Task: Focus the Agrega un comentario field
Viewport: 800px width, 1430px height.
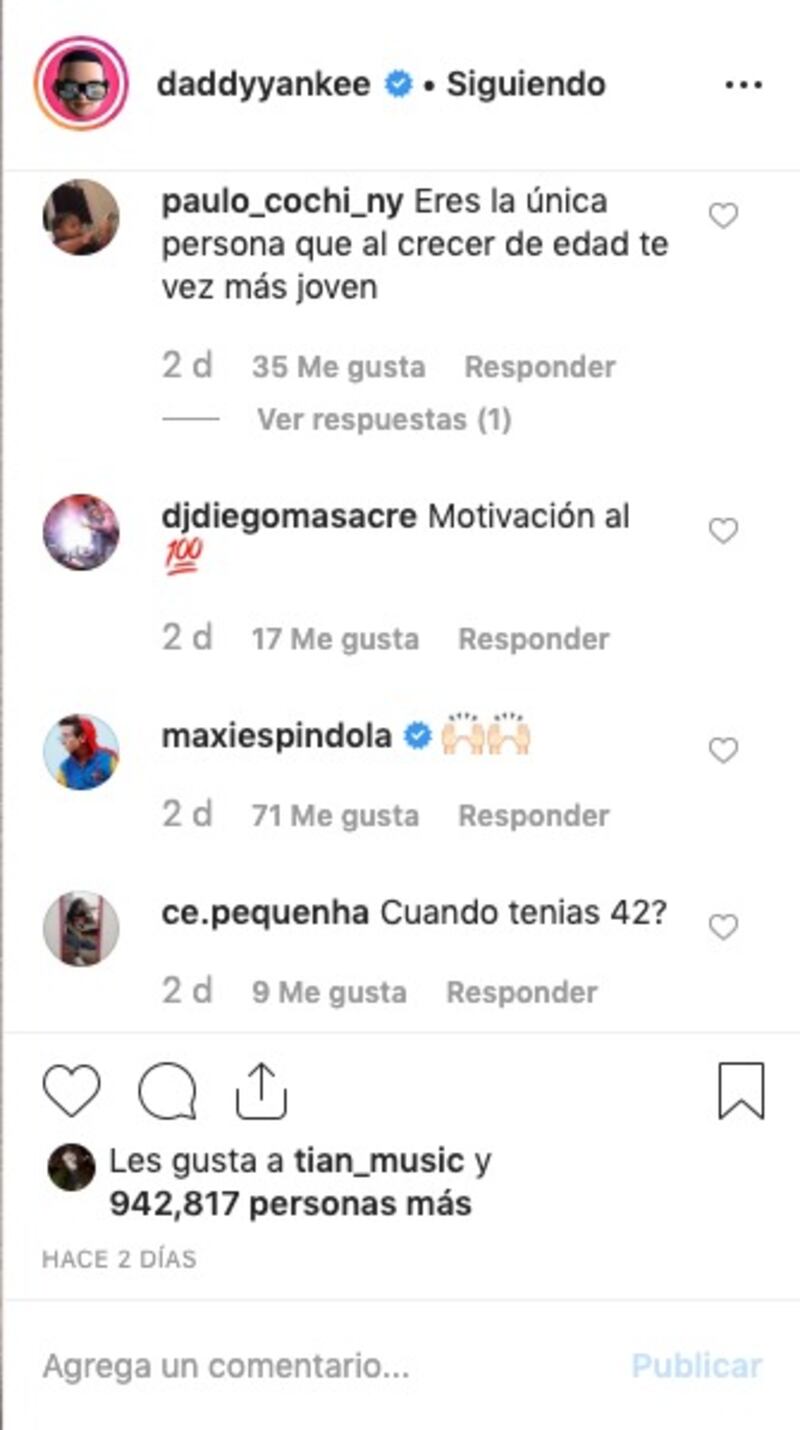Action: tap(300, 1366)
